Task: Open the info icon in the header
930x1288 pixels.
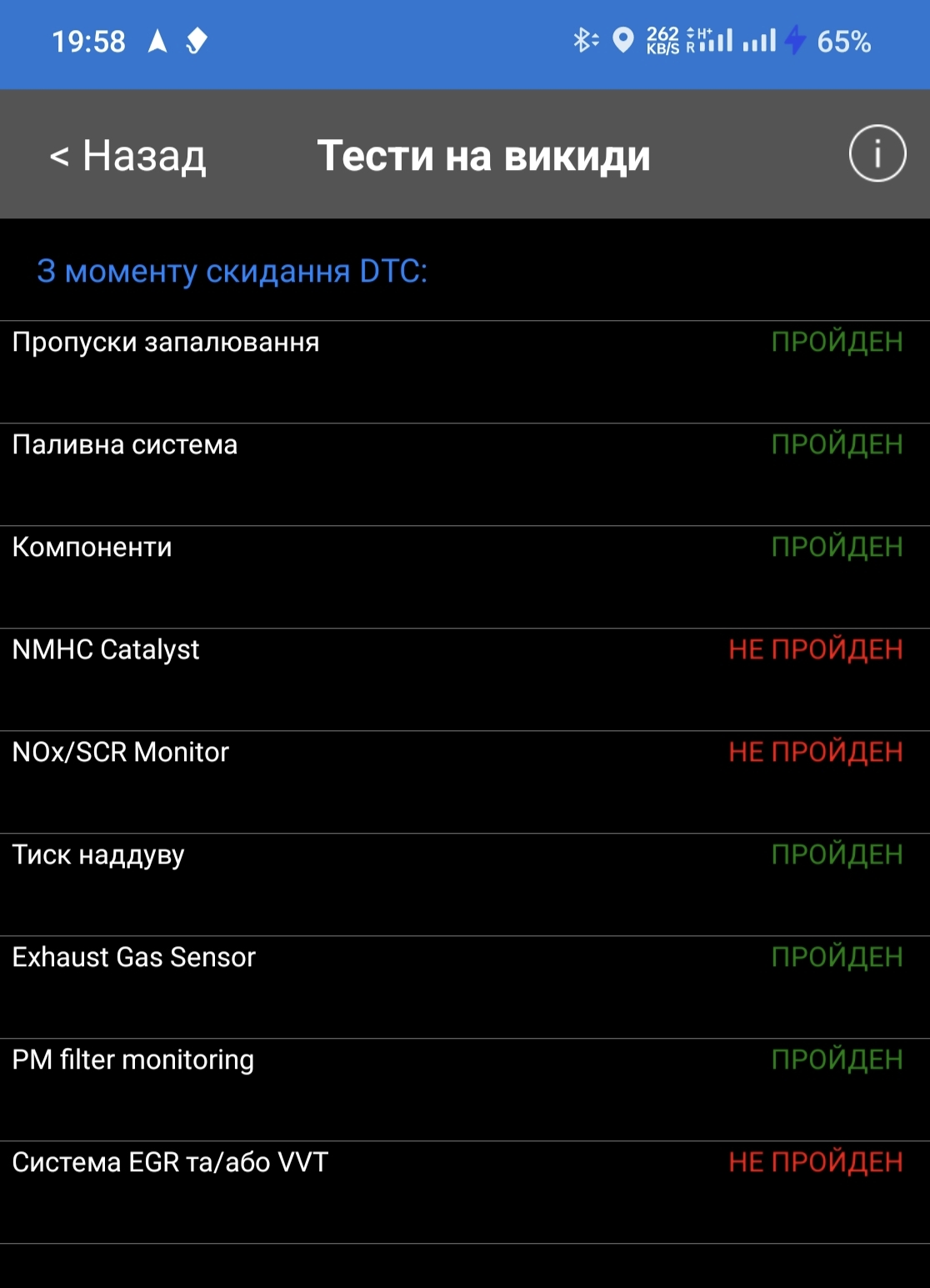Action: point(877,153)
